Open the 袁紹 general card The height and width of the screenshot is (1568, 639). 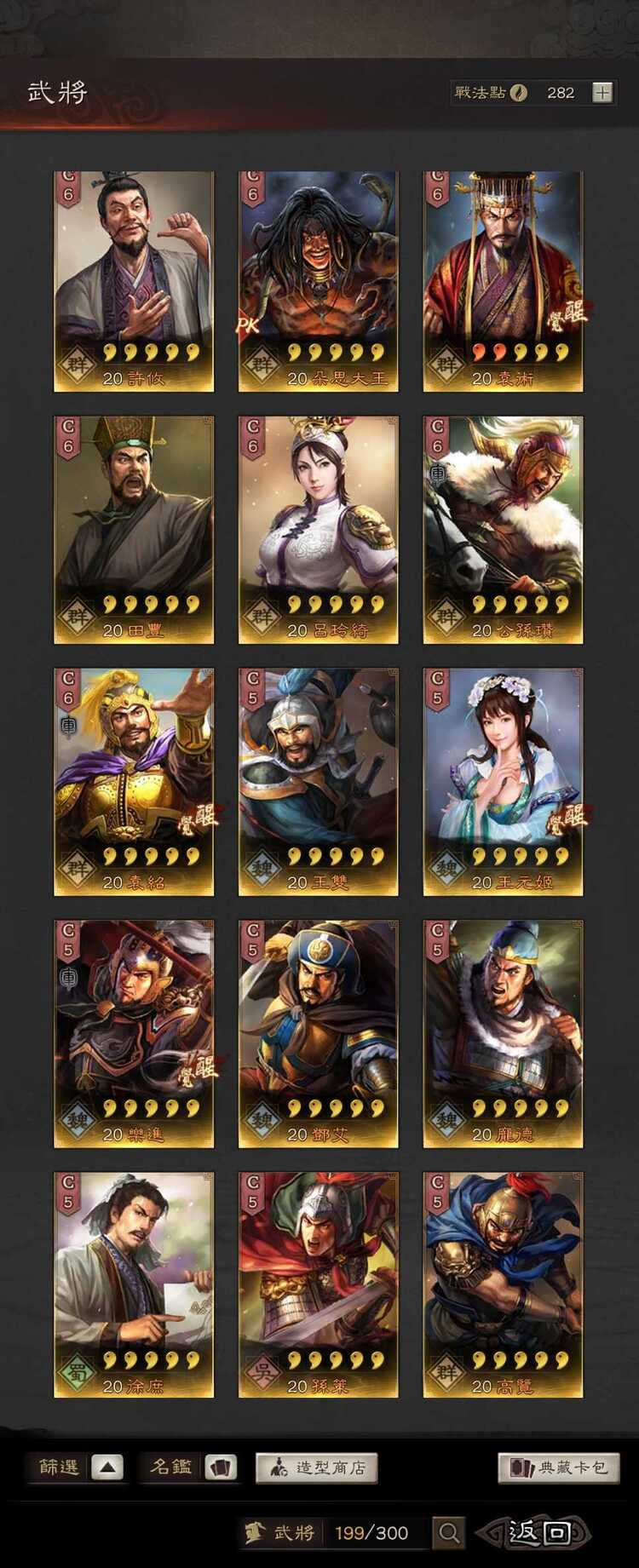(x=134, y=781)
